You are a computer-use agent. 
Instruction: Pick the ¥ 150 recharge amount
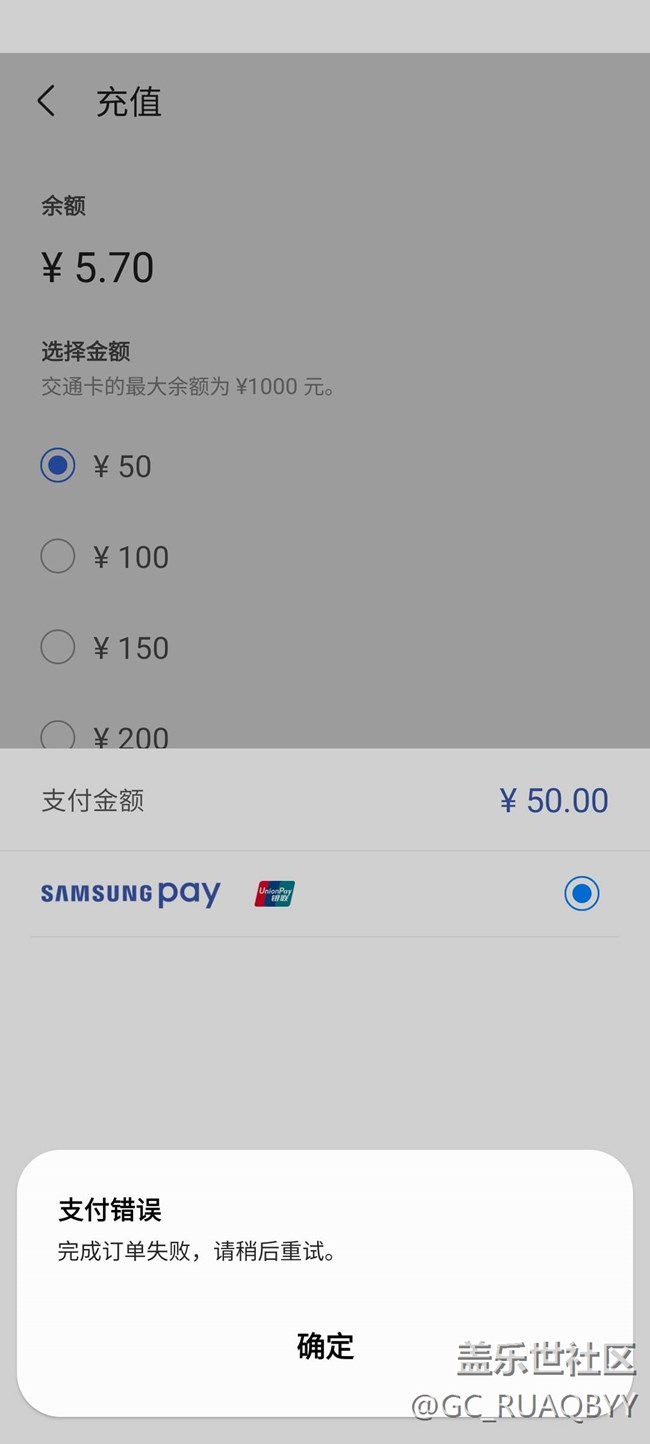[58, 648]
